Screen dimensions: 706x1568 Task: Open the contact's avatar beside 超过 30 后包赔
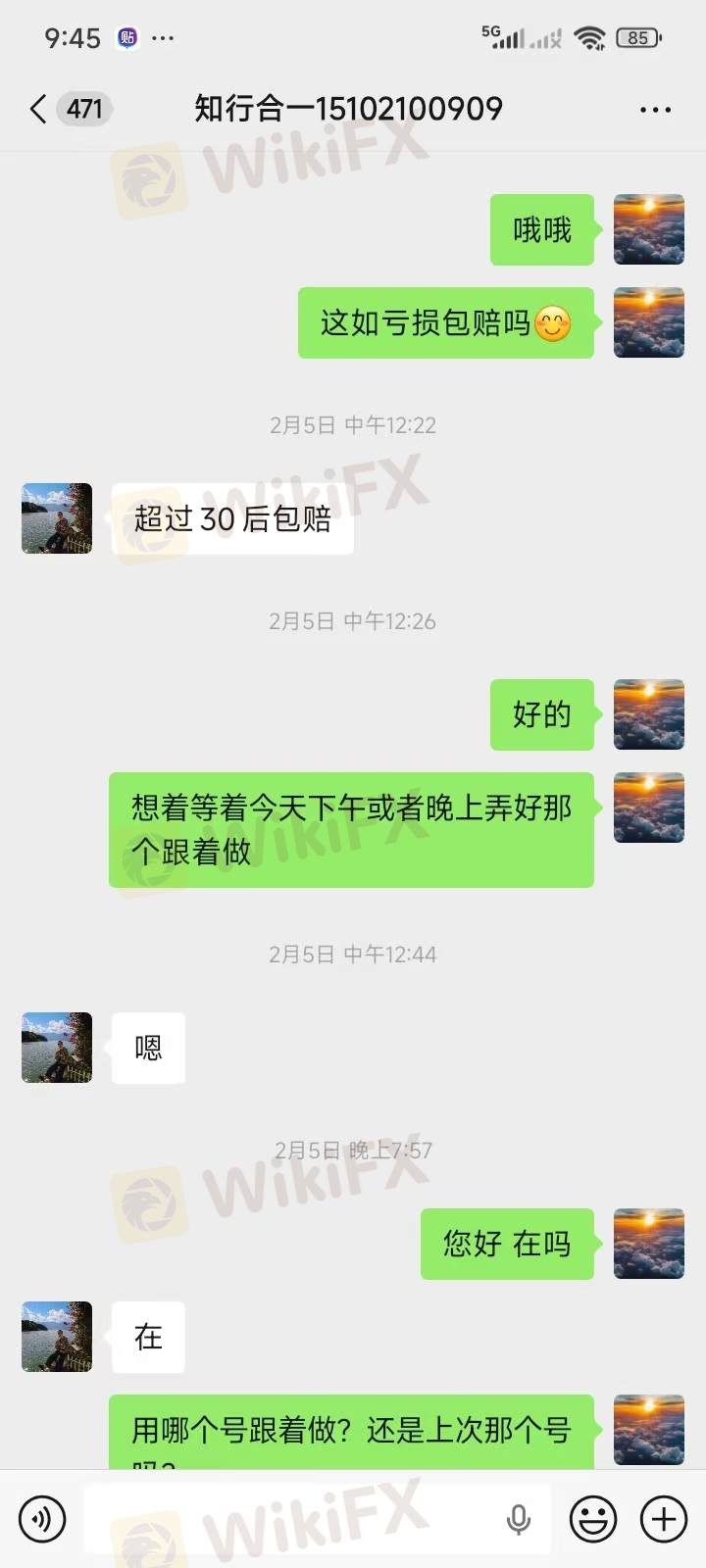pos(57,518)
